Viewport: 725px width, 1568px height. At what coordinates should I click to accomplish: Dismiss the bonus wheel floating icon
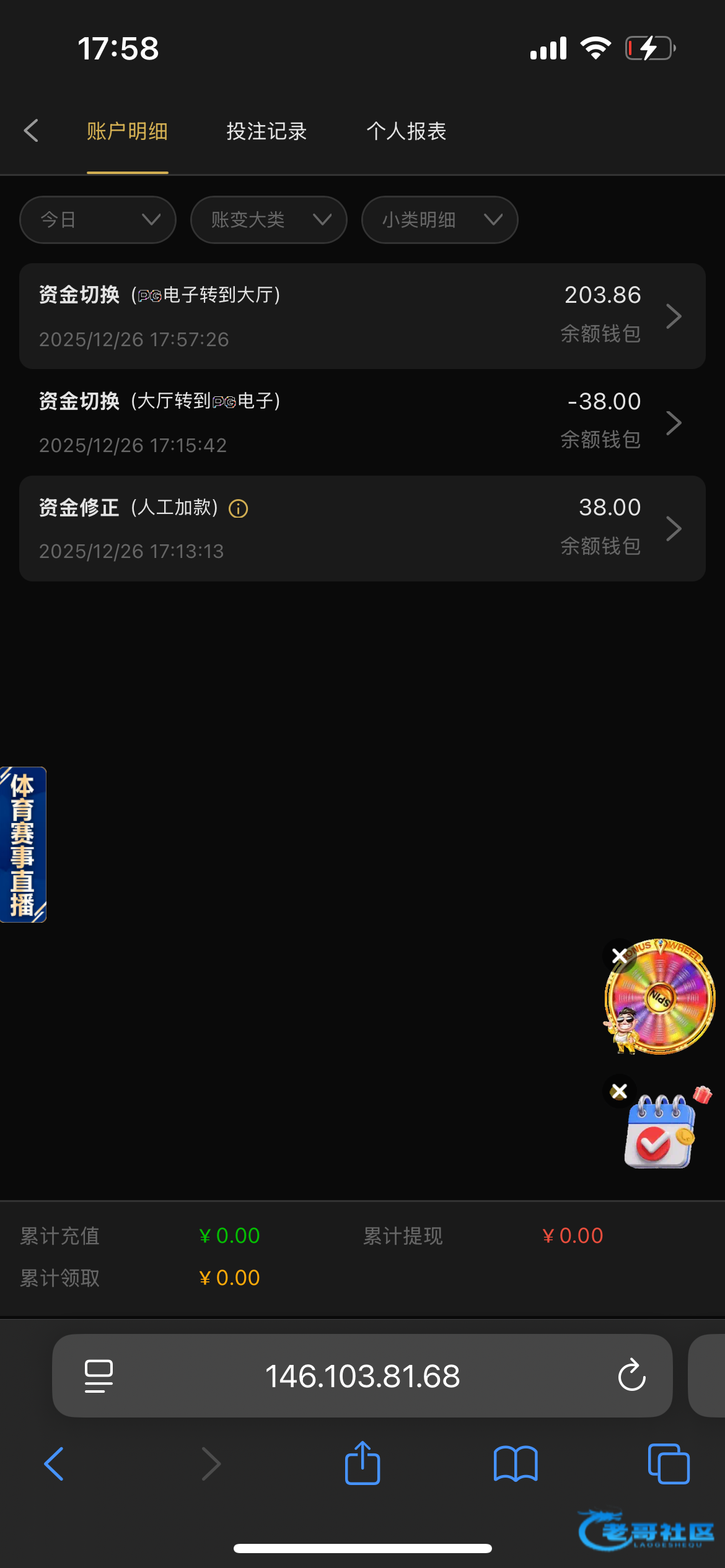(x=619, y=956)
